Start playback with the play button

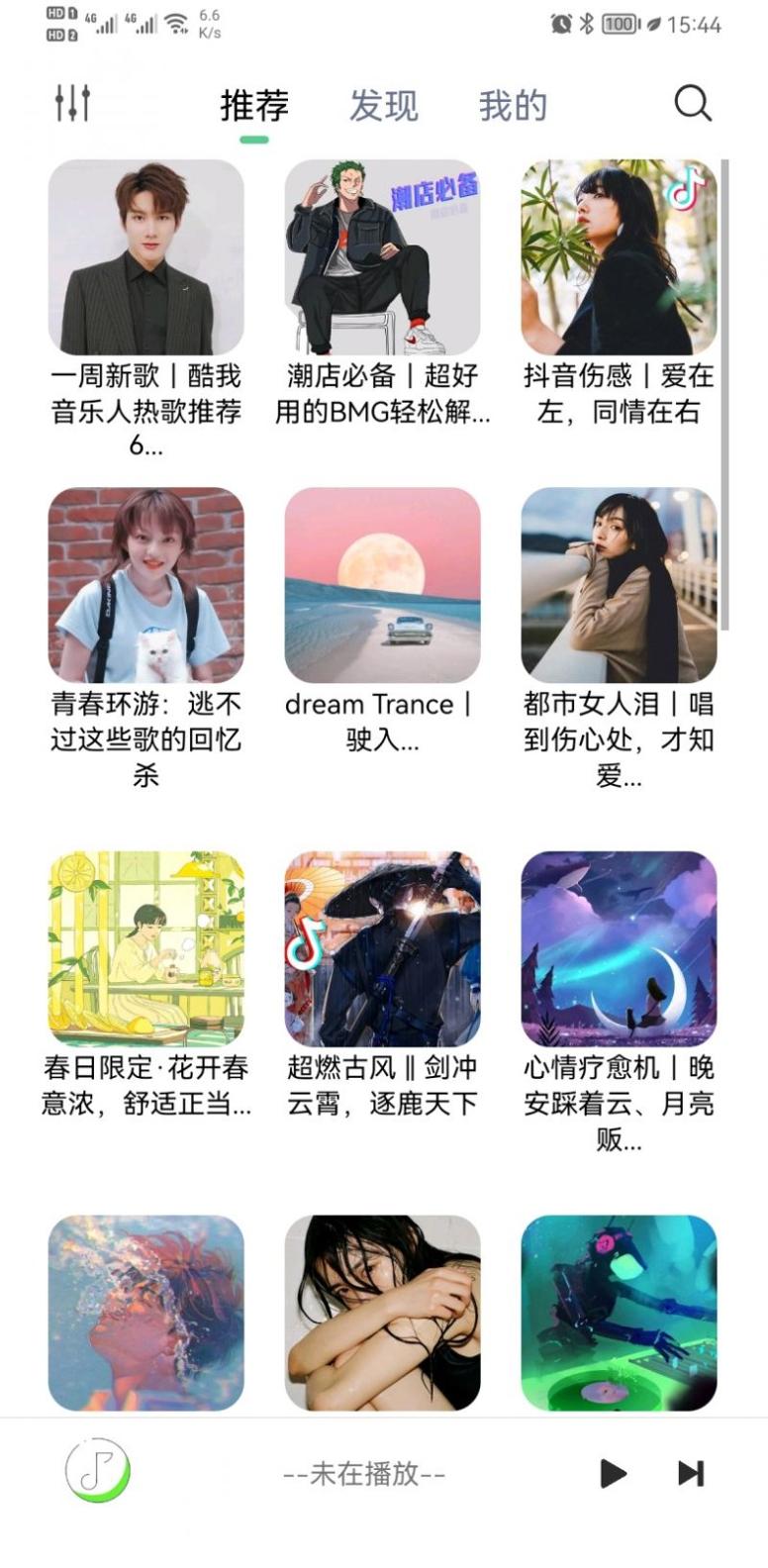click(x=613, y=1473)
